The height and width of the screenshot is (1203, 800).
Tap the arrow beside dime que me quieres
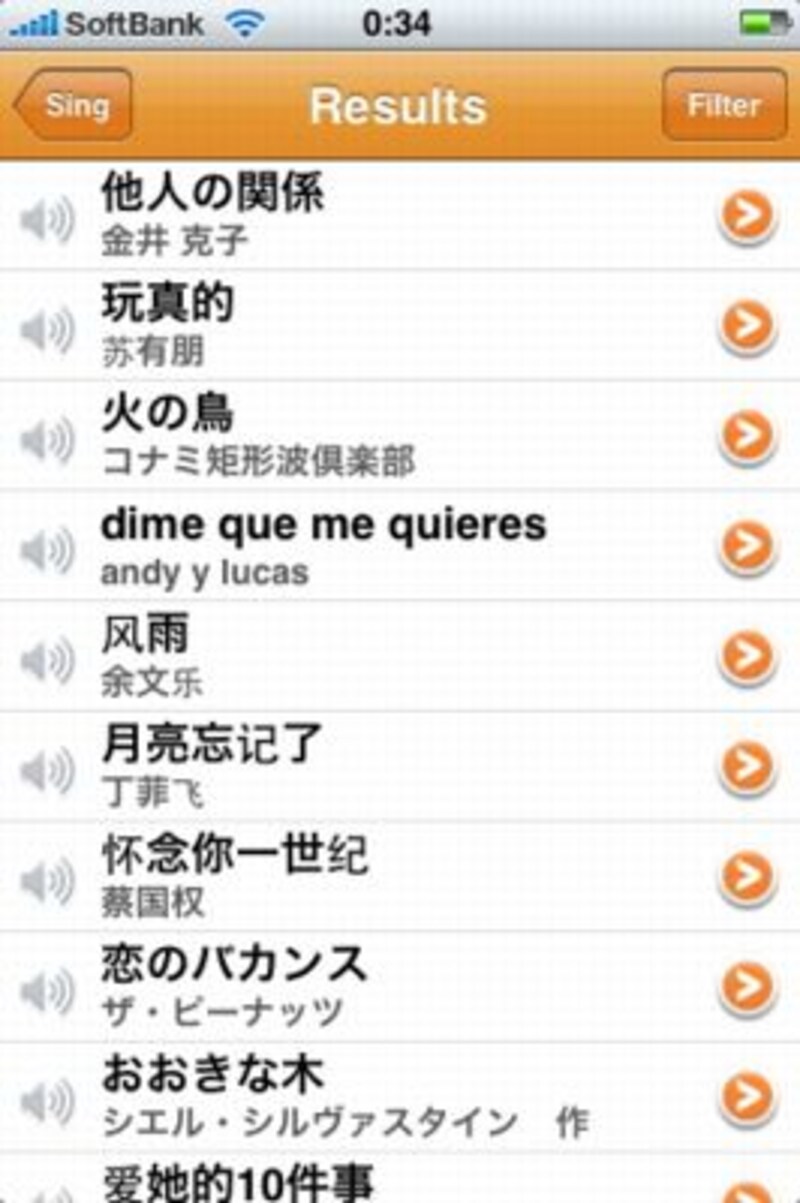pyautogui.click(x=747, y=546)
